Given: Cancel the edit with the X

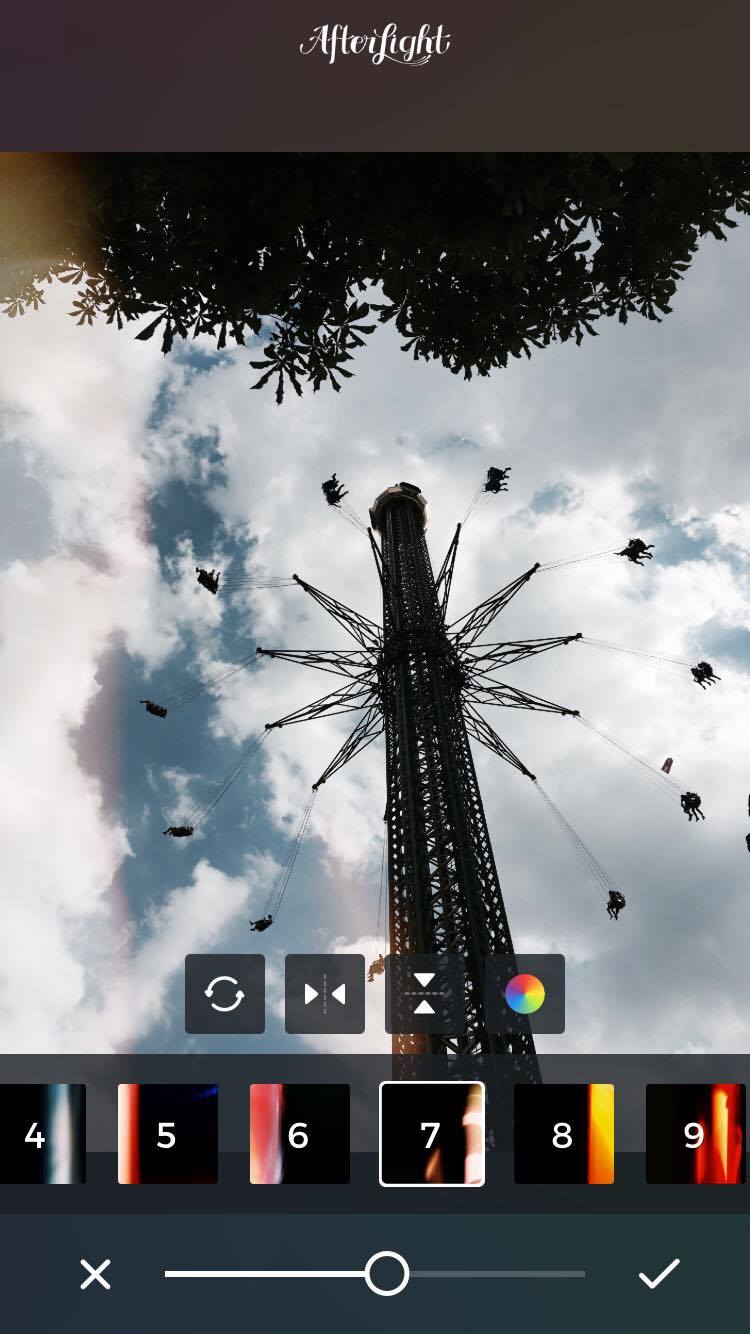Looking at the screenshot, I should [x=95, y=1274].
